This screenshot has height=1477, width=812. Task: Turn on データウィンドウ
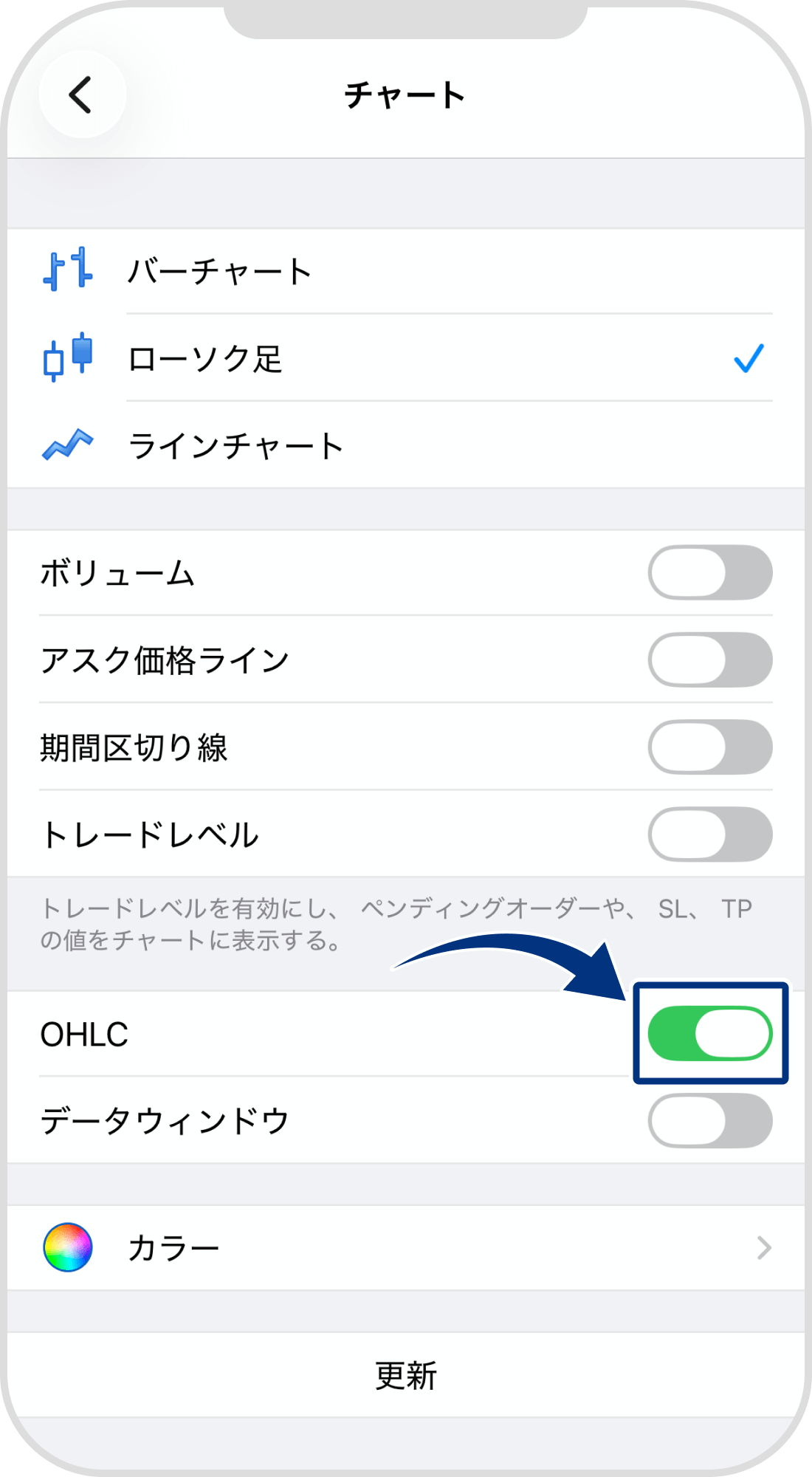(x=709, y=1121)
